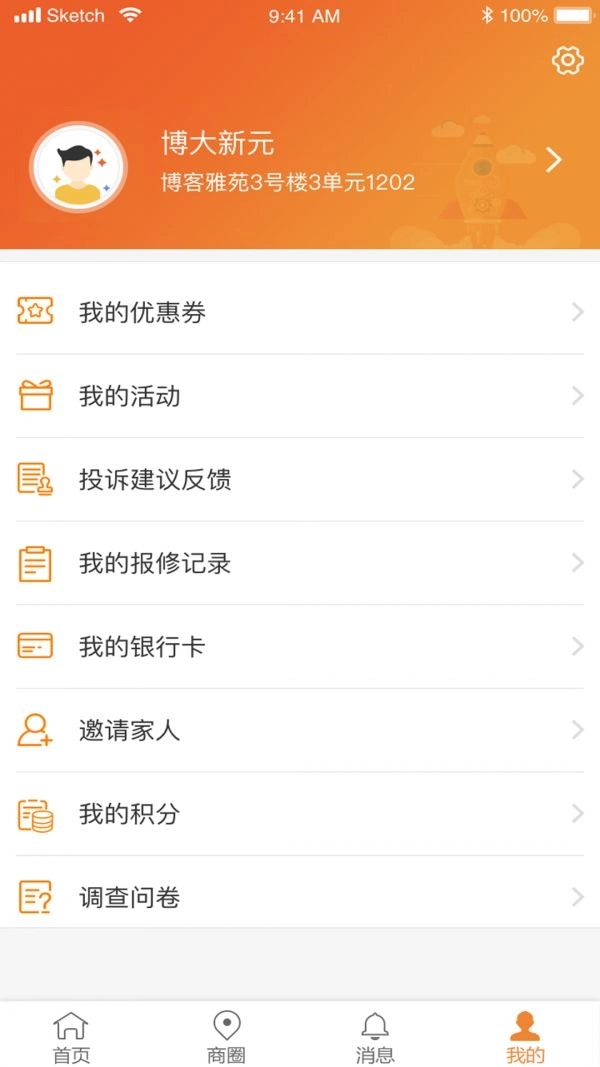Screen dimensions: 600x1067
Task: Switch to the 首页 home tab
Action: [71, 1036]
